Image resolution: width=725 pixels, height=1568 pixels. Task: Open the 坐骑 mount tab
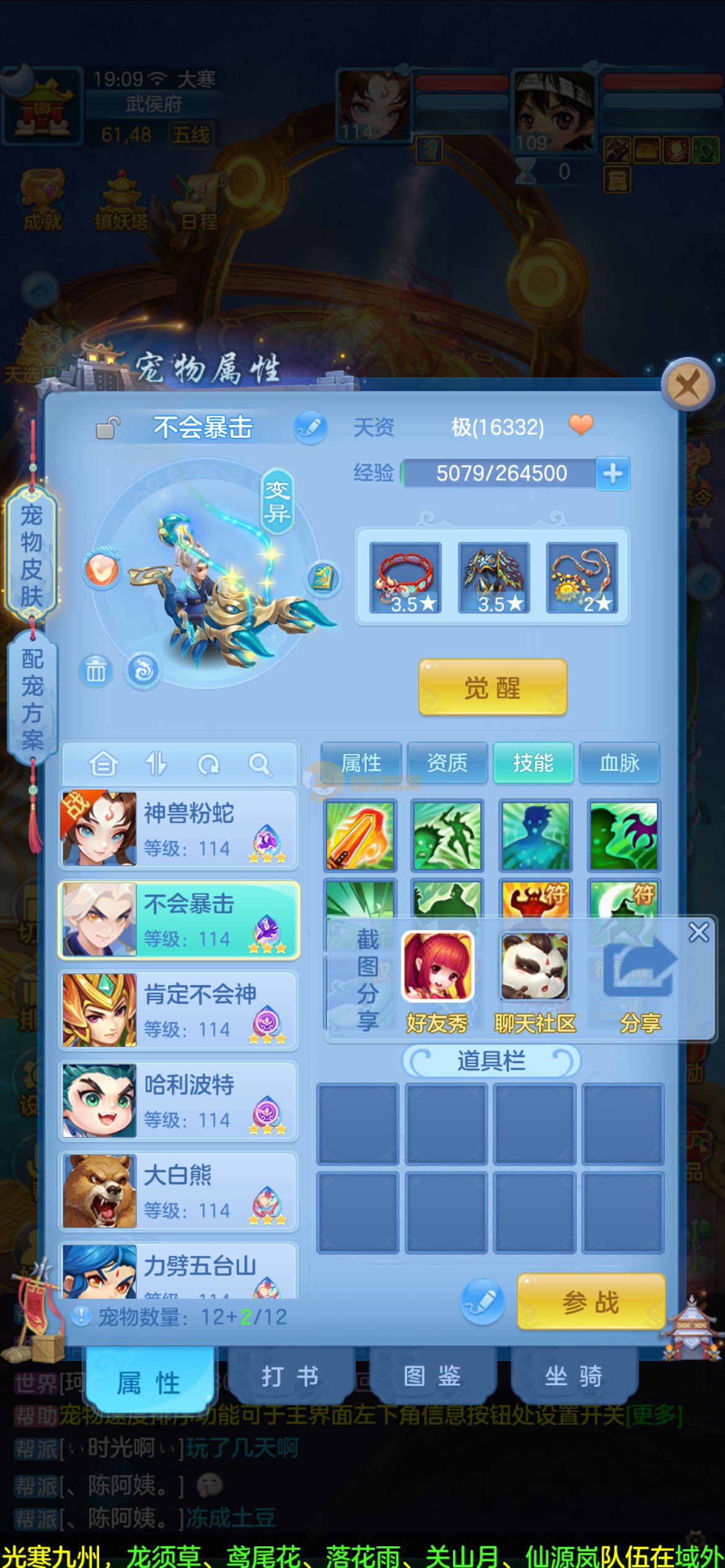click(x=573, y=1376)
